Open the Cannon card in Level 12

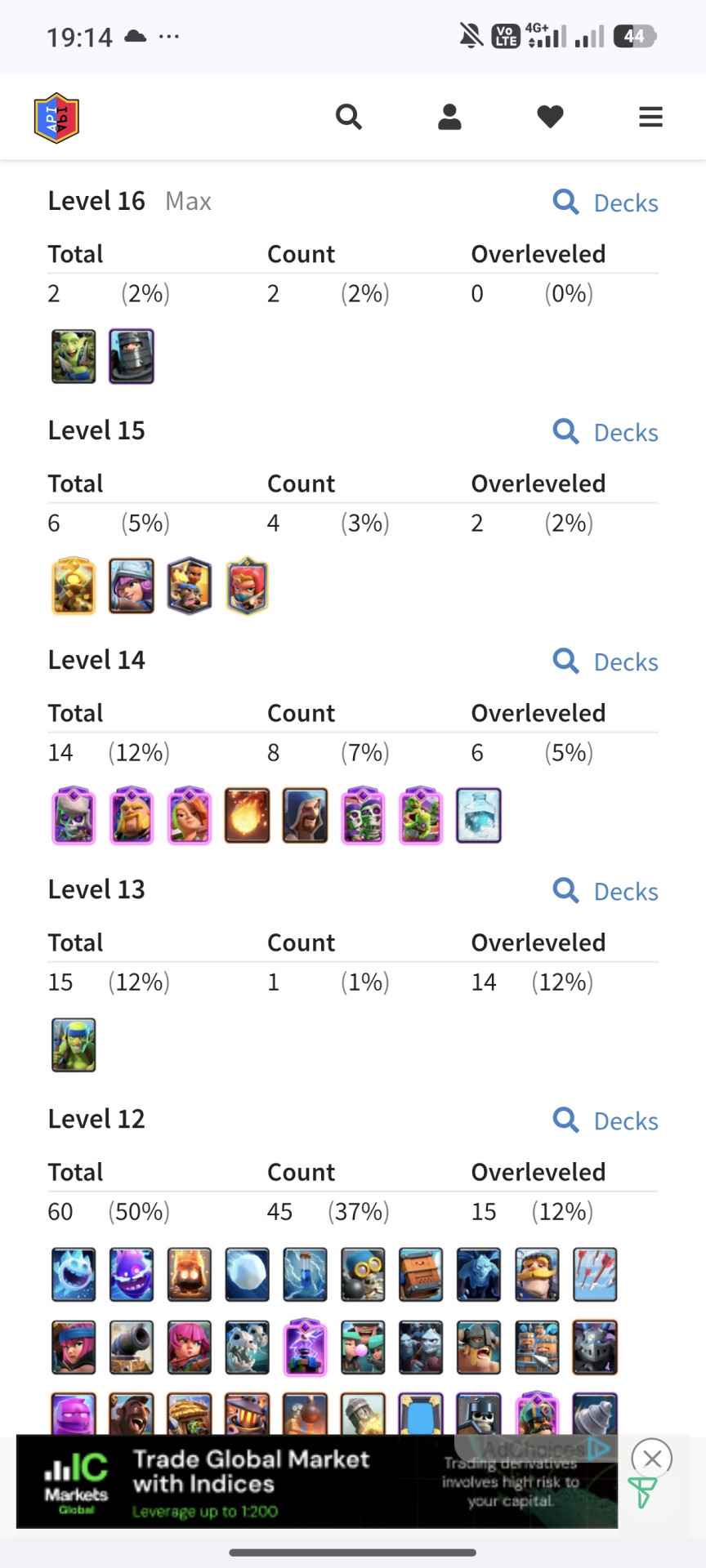(x=132, y=1347)
